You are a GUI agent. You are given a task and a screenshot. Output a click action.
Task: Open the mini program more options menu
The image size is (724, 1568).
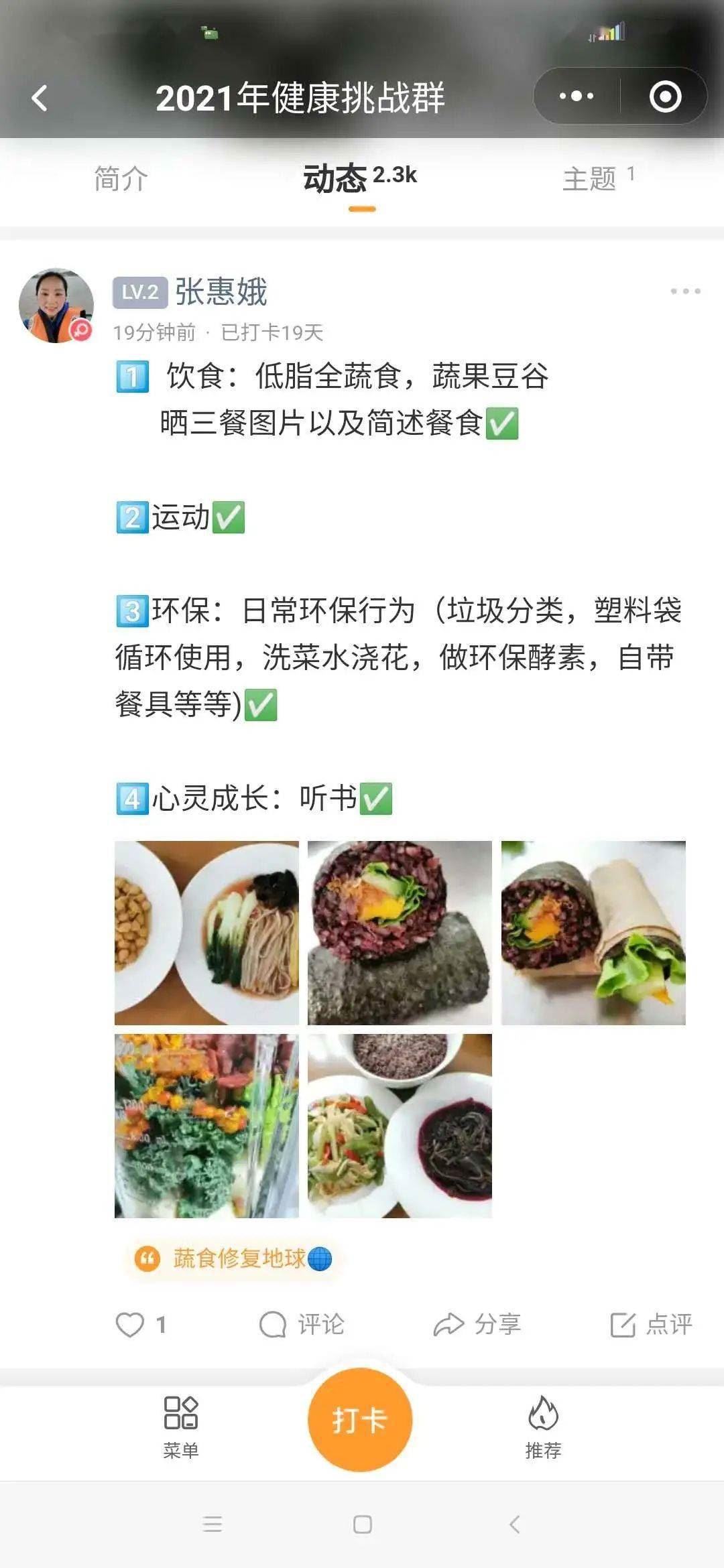coord(577,96)
